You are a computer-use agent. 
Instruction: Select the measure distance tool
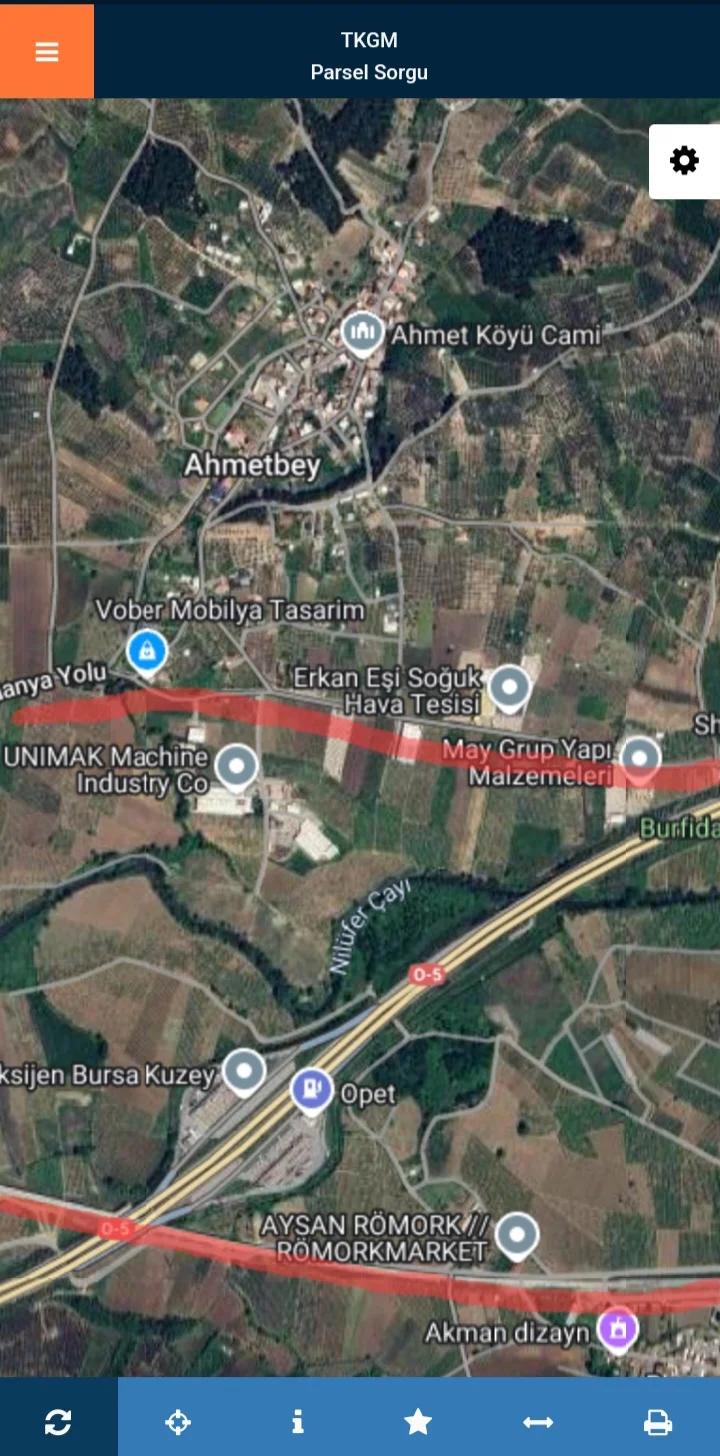click(x=538, y=1421)
